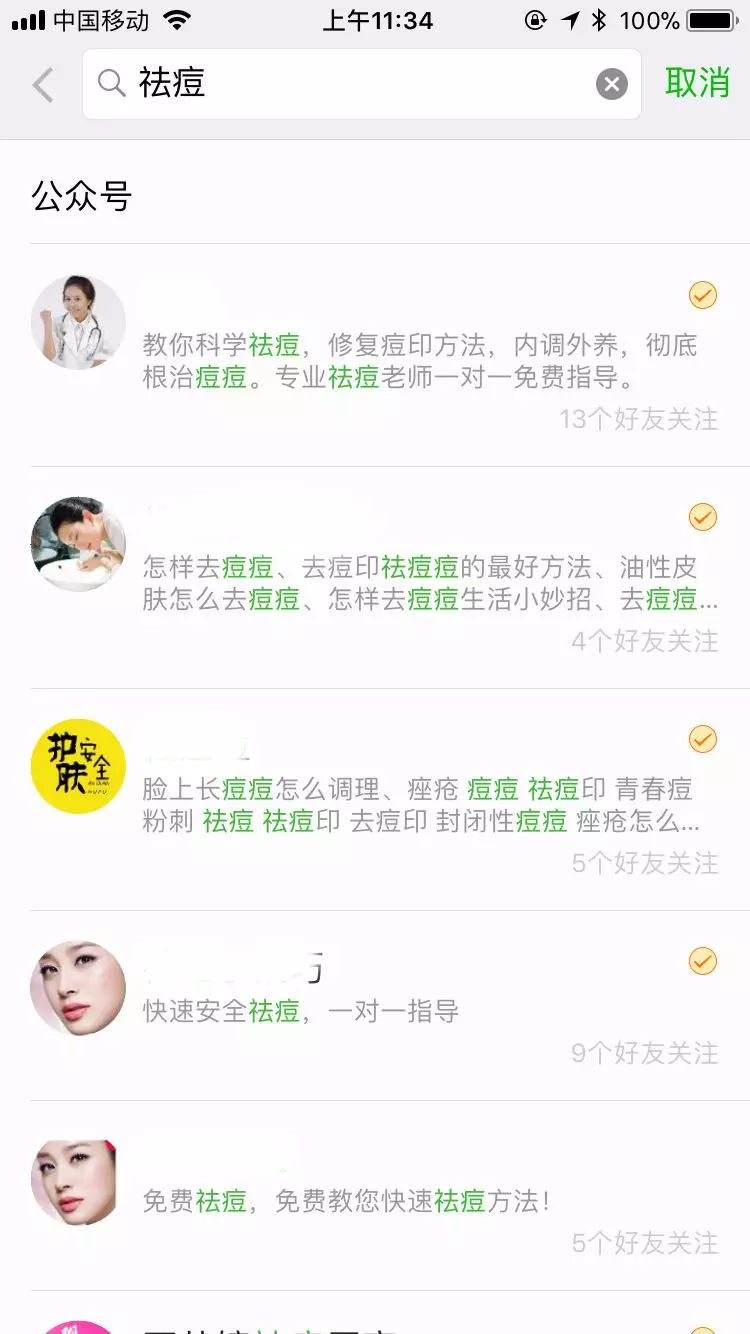Select the account about 脸上长痘痘怎么调理

click(x=420, y=805)
